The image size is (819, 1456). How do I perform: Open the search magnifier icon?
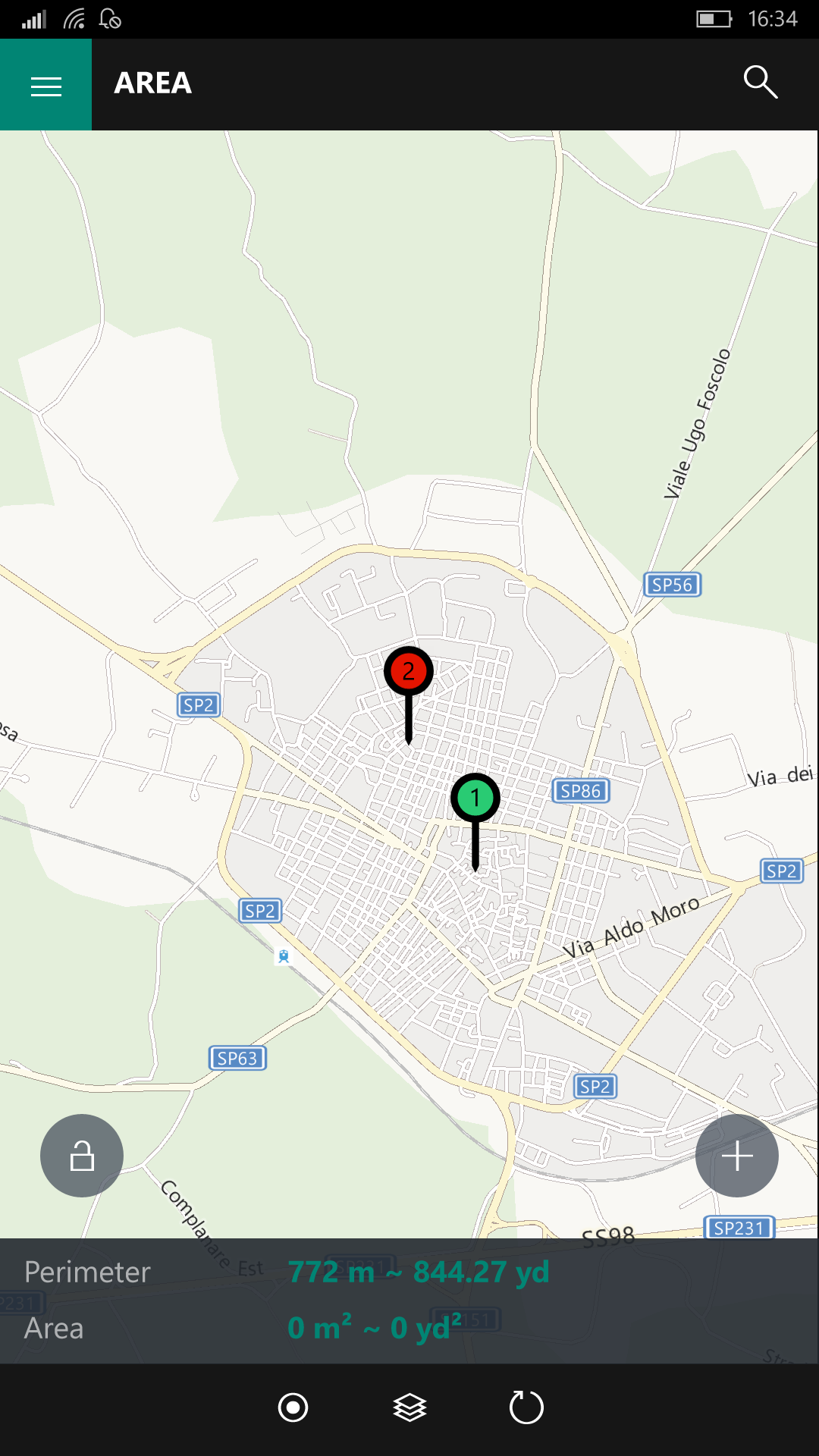[760, 83]
